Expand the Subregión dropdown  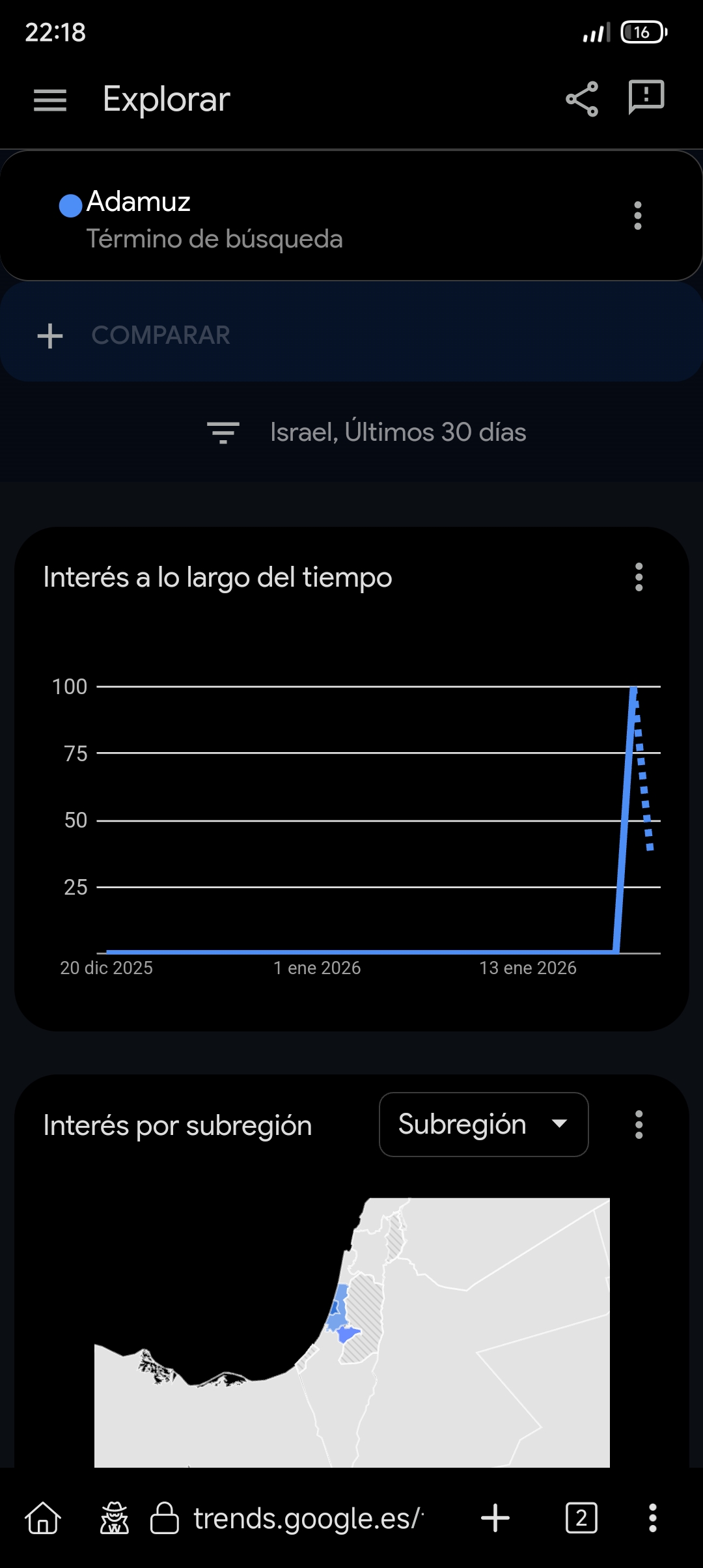click(x=484, y=1125)
